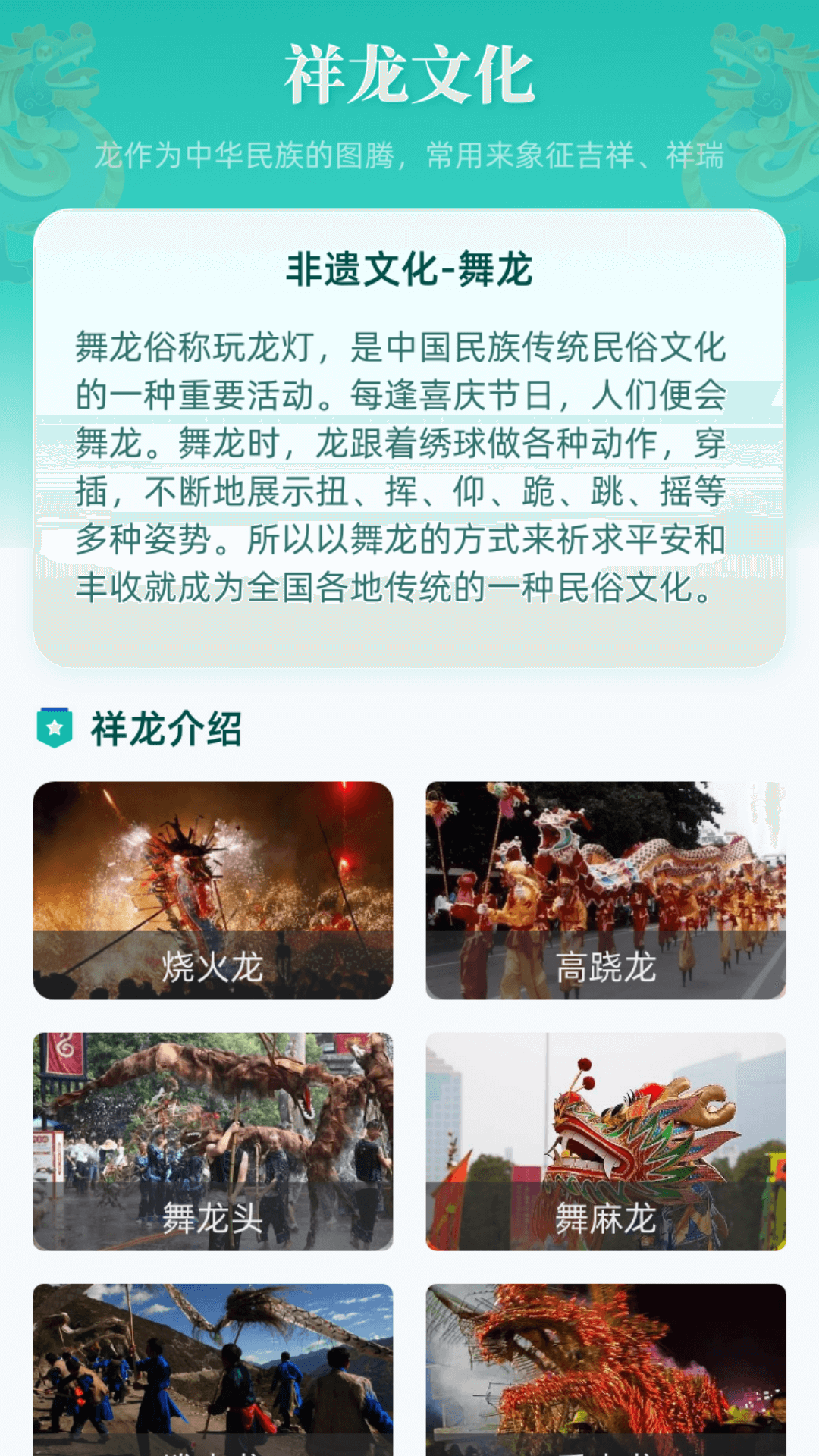Click the dragon totem subtitle text
Screen dimensions: 819x1456
409,155
